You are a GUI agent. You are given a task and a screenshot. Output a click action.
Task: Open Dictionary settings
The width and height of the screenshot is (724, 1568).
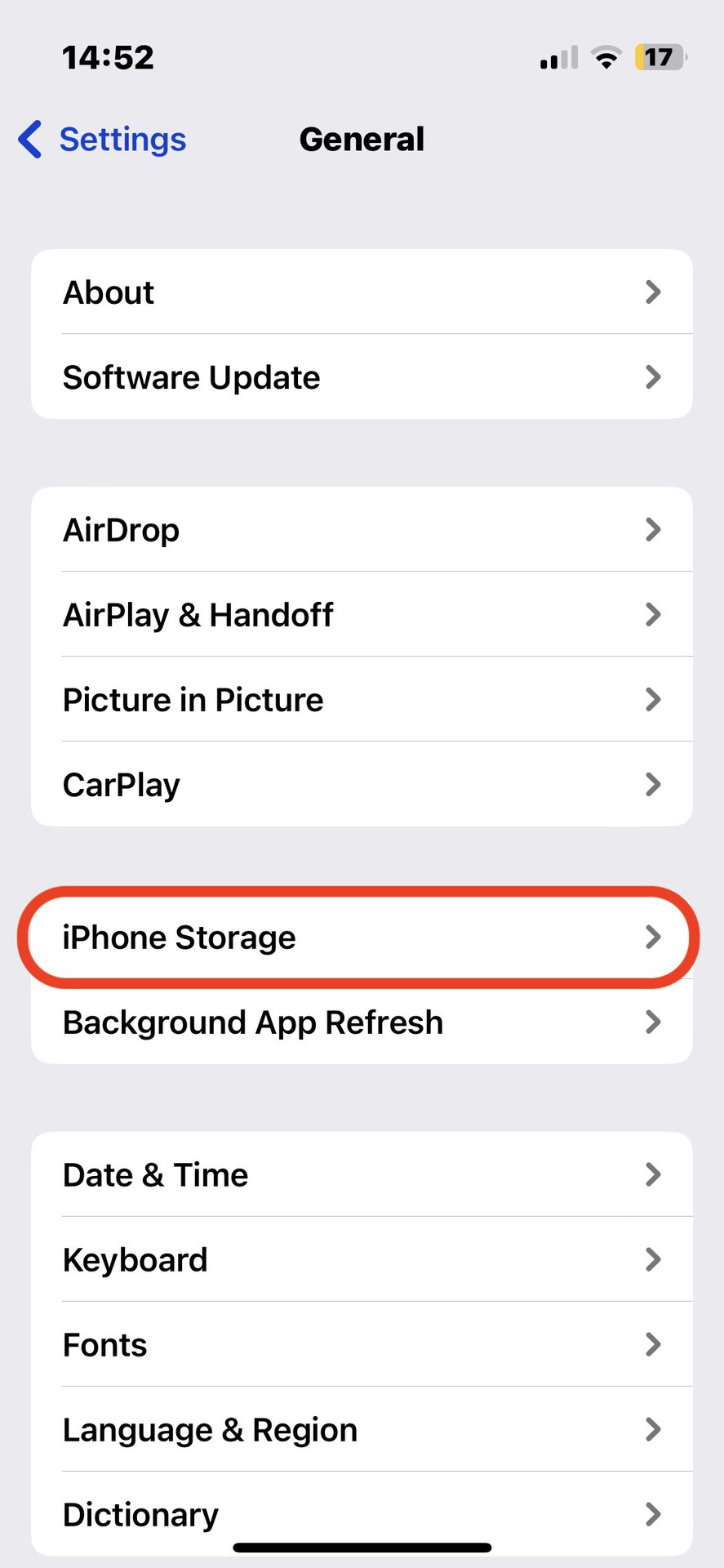(x=362, y=1513)
